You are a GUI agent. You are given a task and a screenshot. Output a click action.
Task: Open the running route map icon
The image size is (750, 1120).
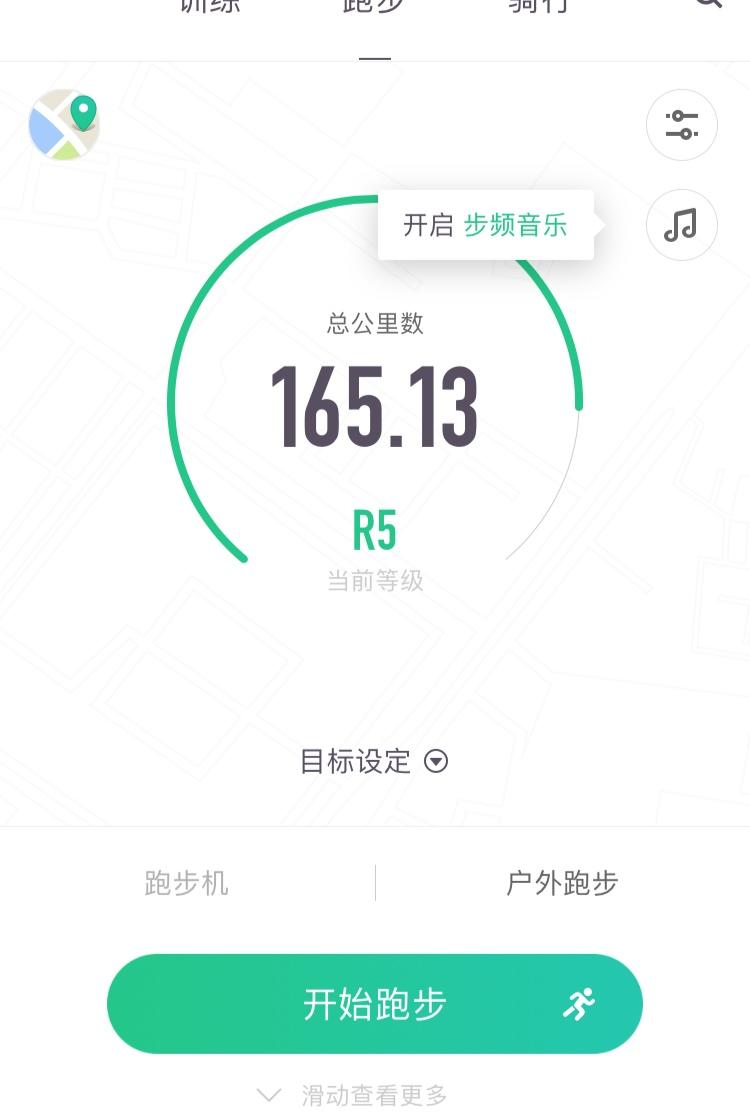[64, 124]
